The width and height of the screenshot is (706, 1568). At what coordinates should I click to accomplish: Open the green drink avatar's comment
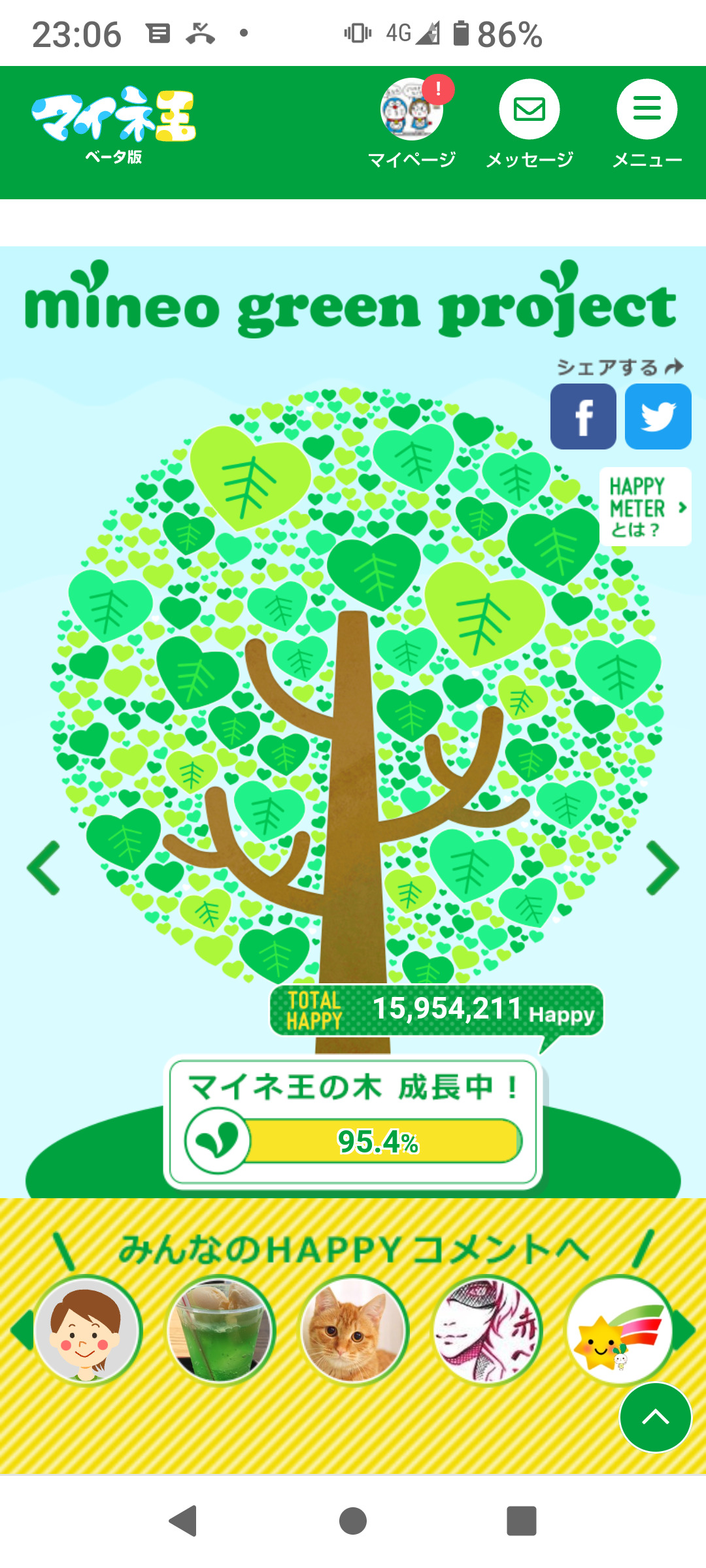coord(221,1330)
